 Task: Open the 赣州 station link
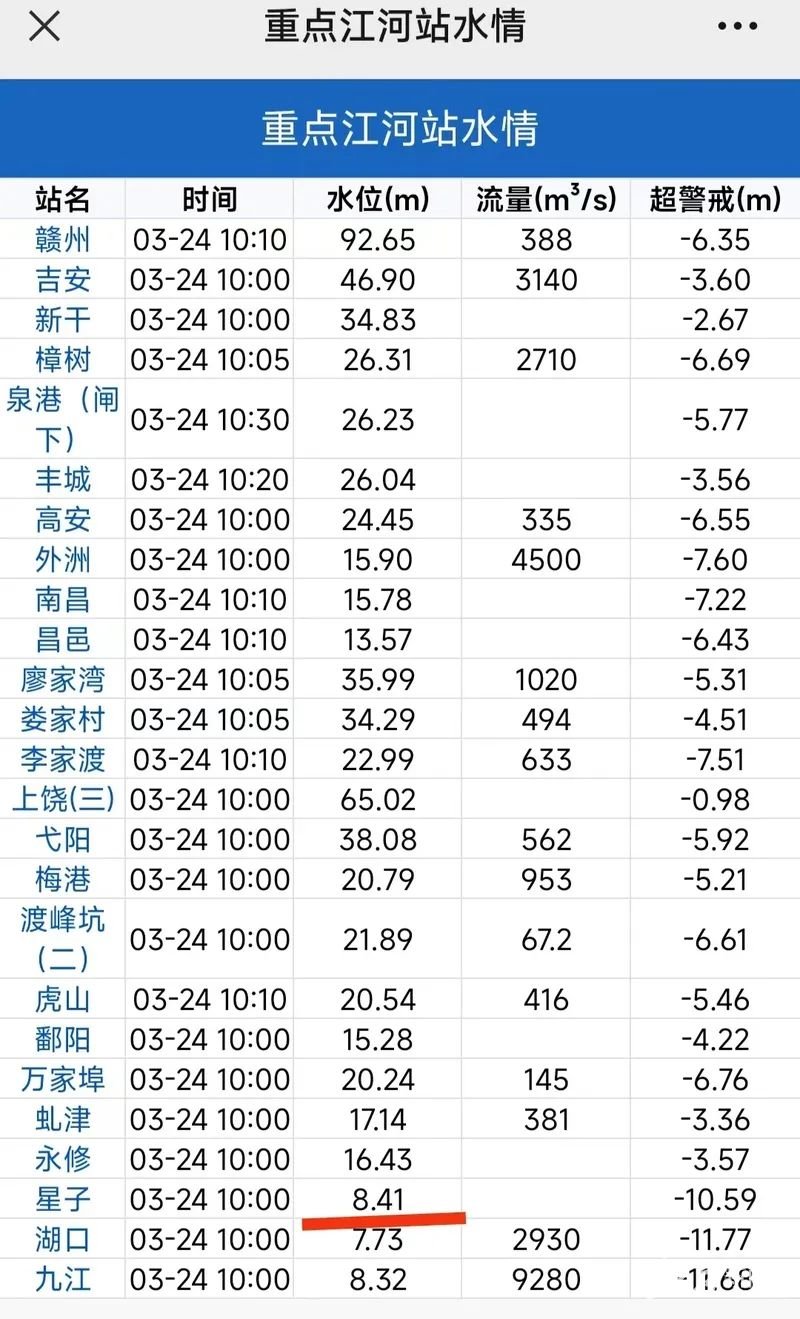pyautogui.click(x=62, y=240)
